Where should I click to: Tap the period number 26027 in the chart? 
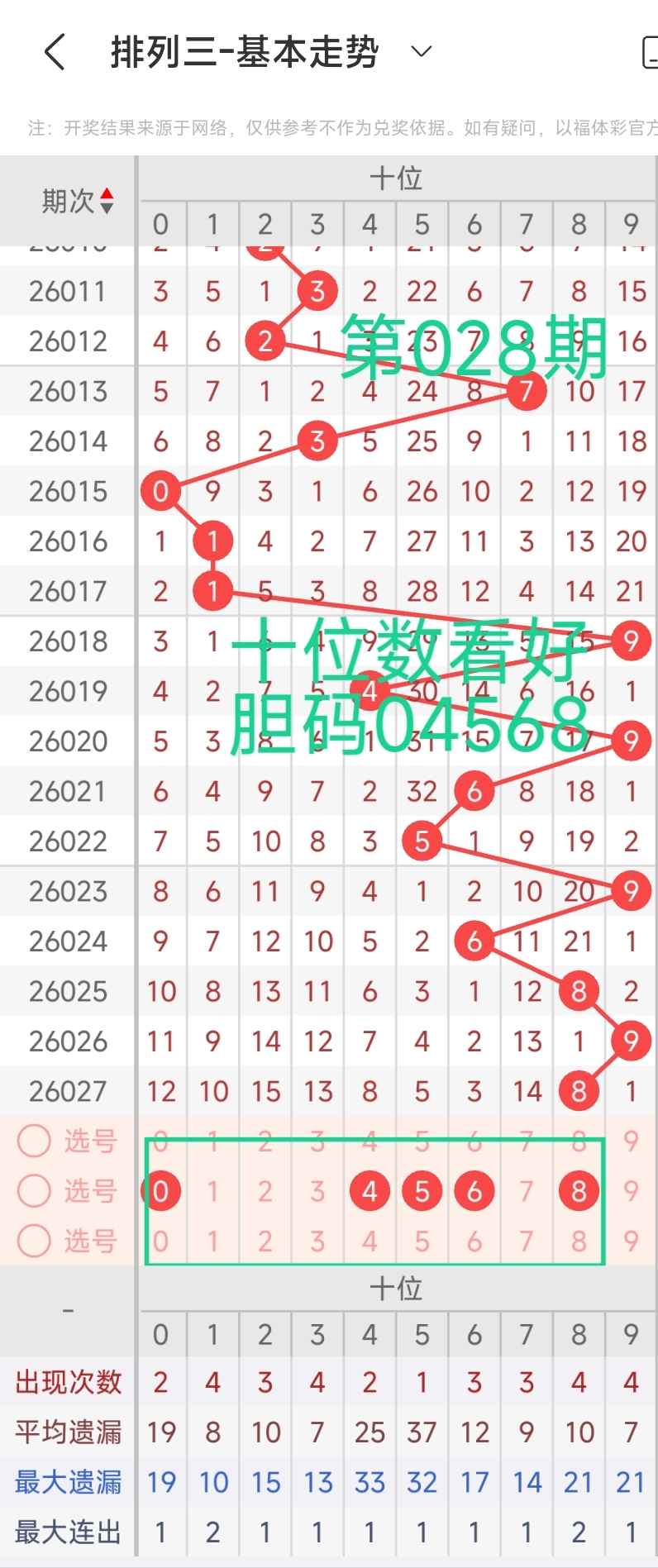[x=67, y=1091]
